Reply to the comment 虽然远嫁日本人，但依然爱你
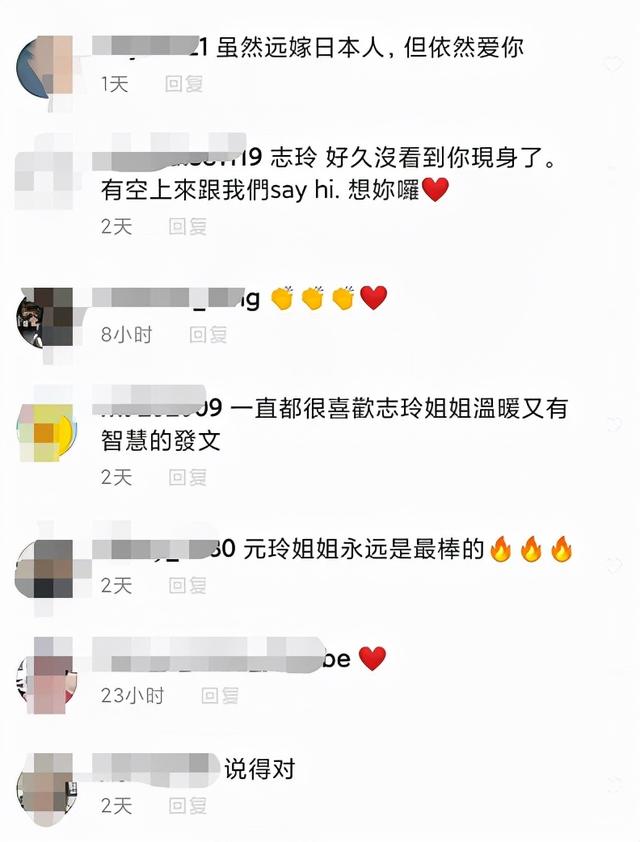This screenshot has height=842, width=640. click(x=184, y=84)
